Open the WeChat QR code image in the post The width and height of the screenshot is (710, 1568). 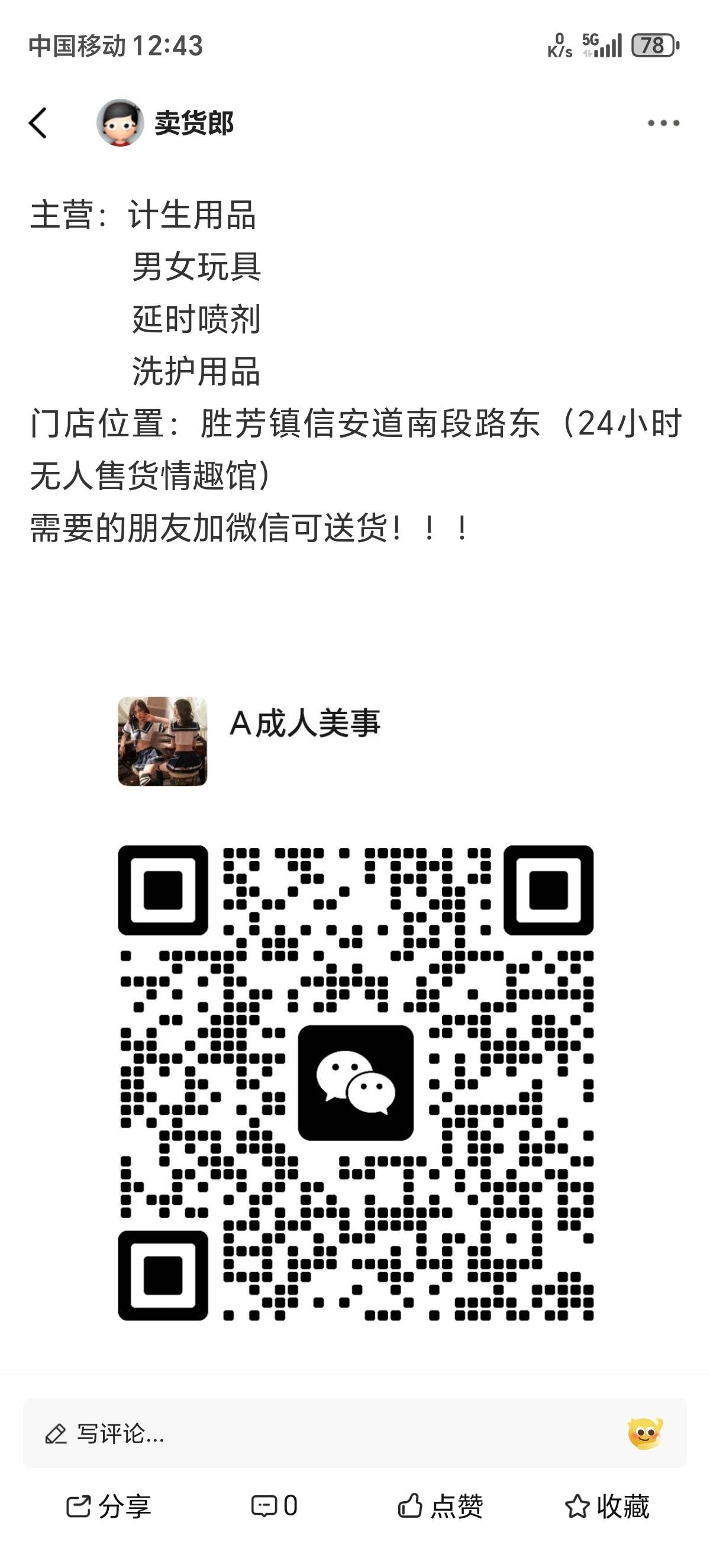[x=356, y=1082]
